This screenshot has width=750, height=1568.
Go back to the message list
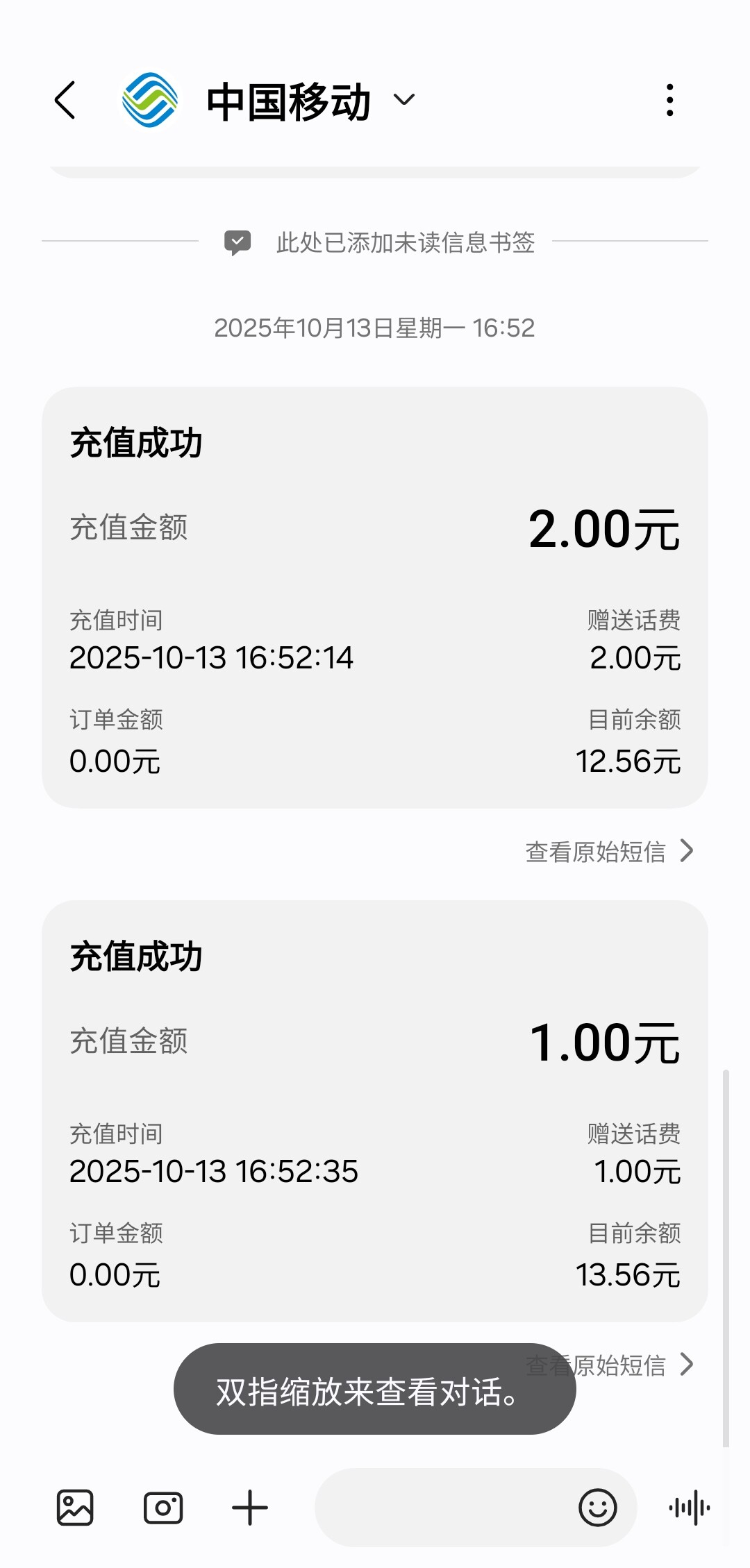point(65,101)
